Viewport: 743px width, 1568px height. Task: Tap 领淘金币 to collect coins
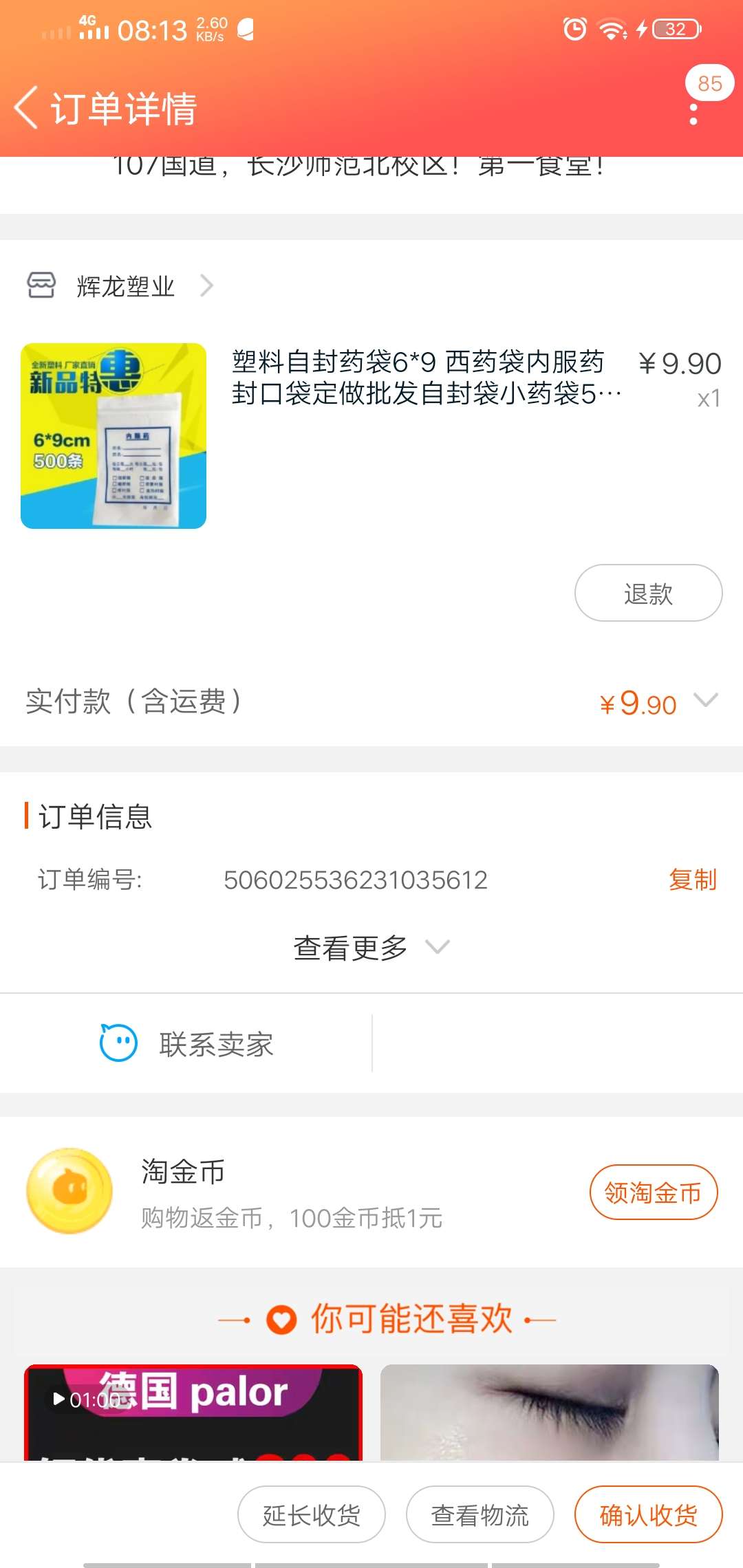tap(654, 1193)
